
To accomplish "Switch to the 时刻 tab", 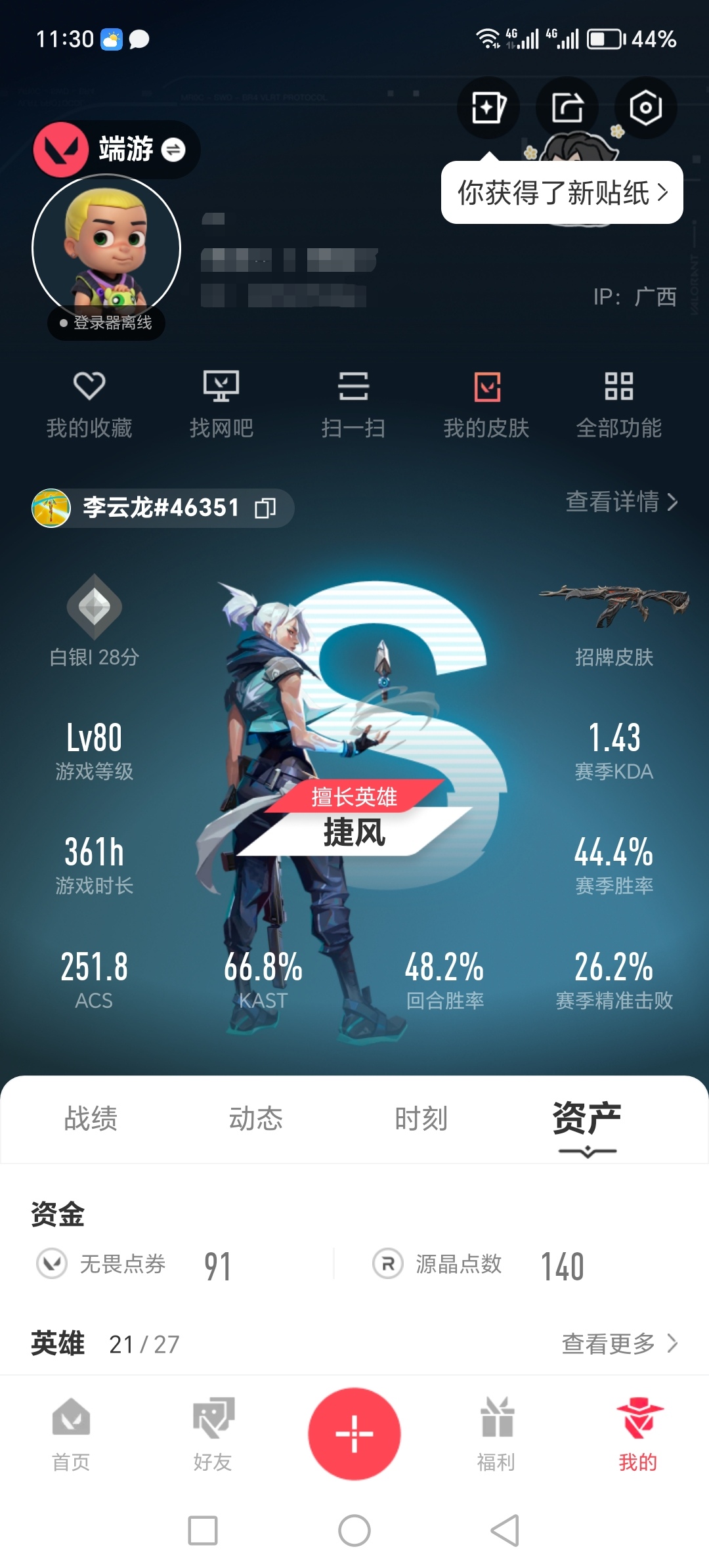I will click(421, 1118).
